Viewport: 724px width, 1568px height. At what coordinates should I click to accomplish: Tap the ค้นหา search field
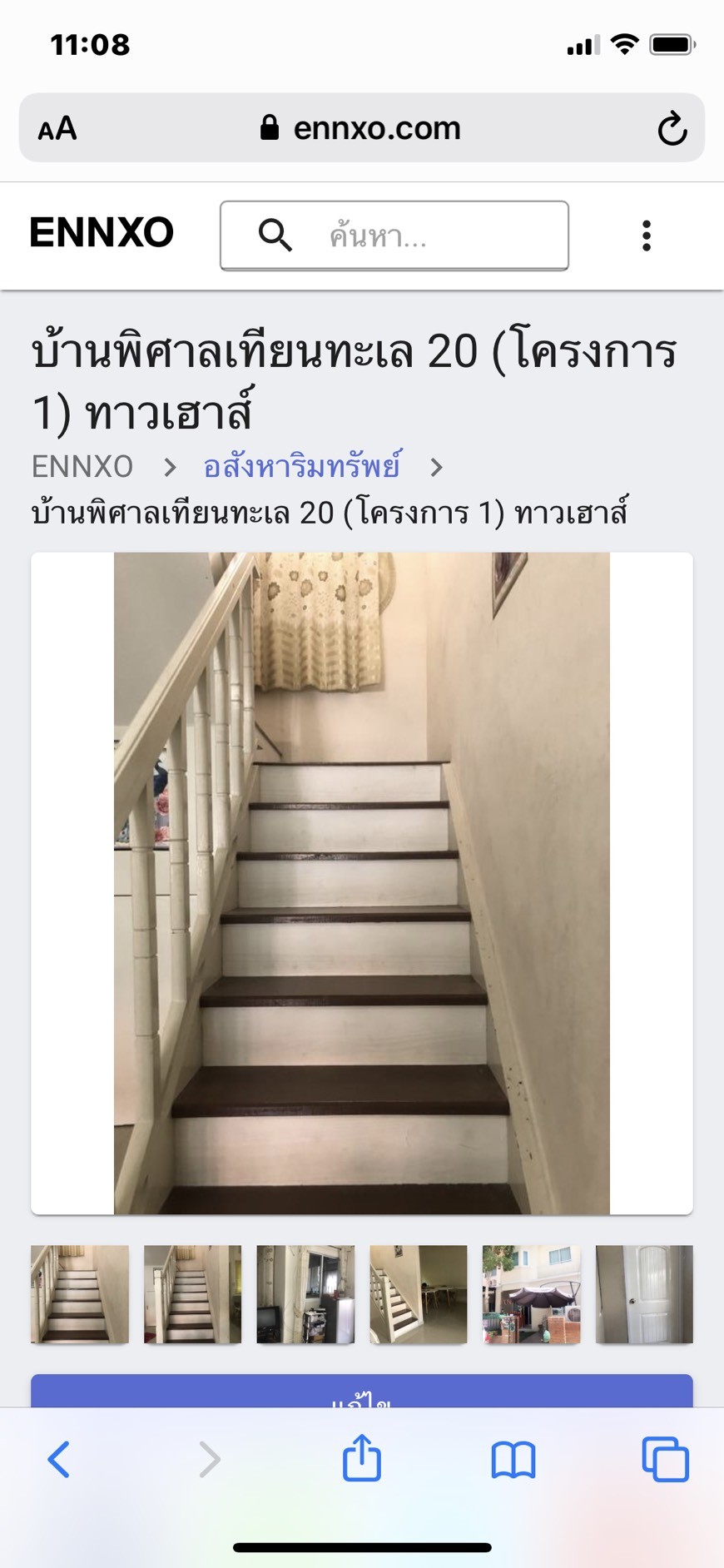(394, 236)
